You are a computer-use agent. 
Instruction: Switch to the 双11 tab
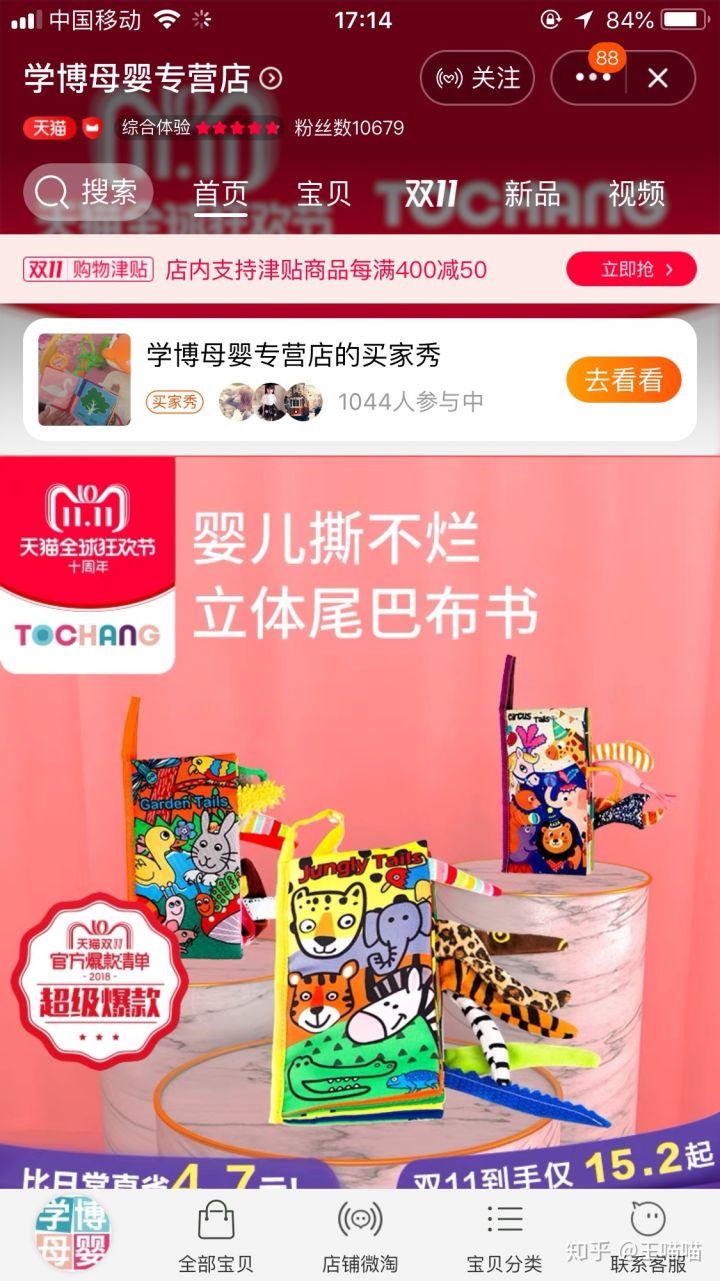tap(430, 193)
